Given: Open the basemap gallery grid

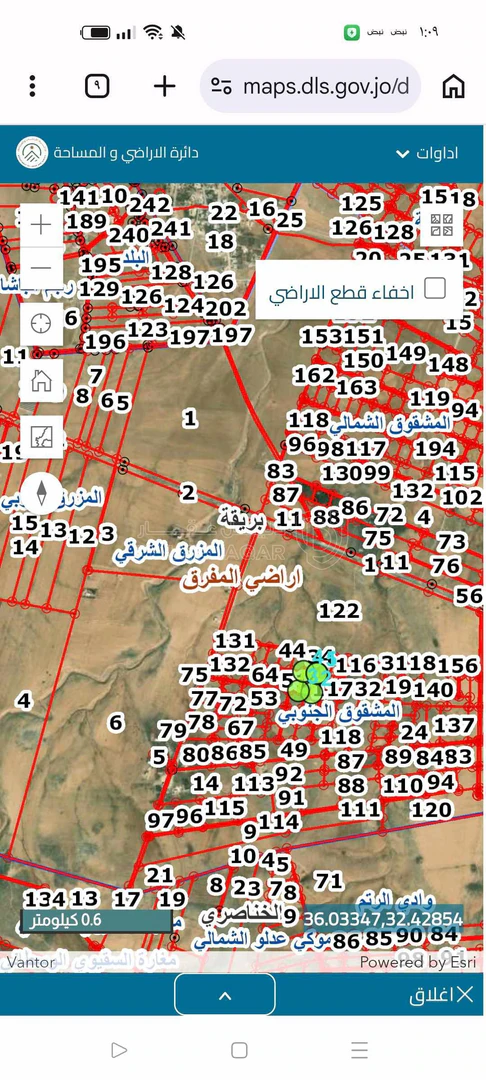Looking at the screenshot, I should click(441, 225).
